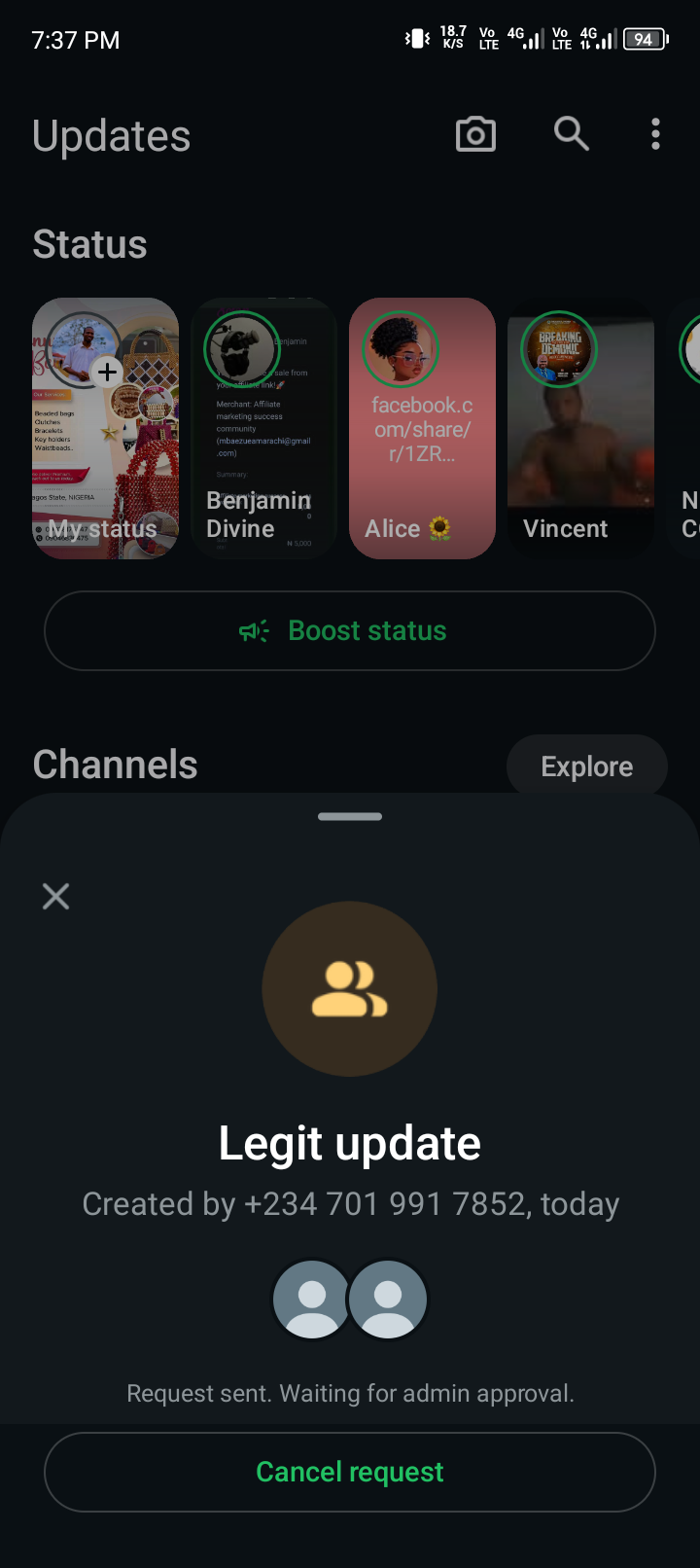Screen dimensions: 700x1568
Task: Explore more channels
Action: tap(586, 766)
